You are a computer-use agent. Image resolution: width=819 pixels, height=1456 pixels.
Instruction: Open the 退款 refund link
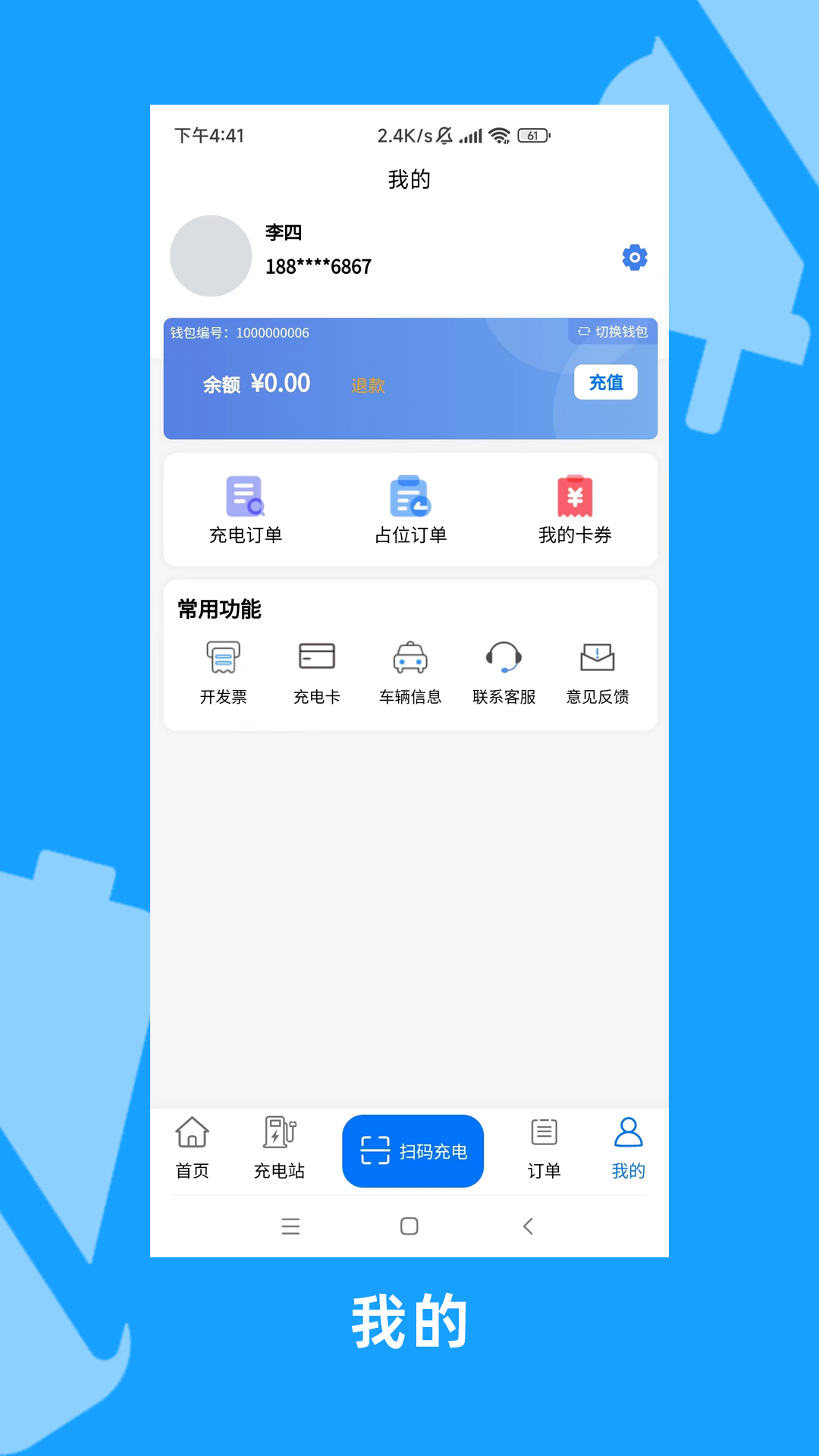pos(367,385)
